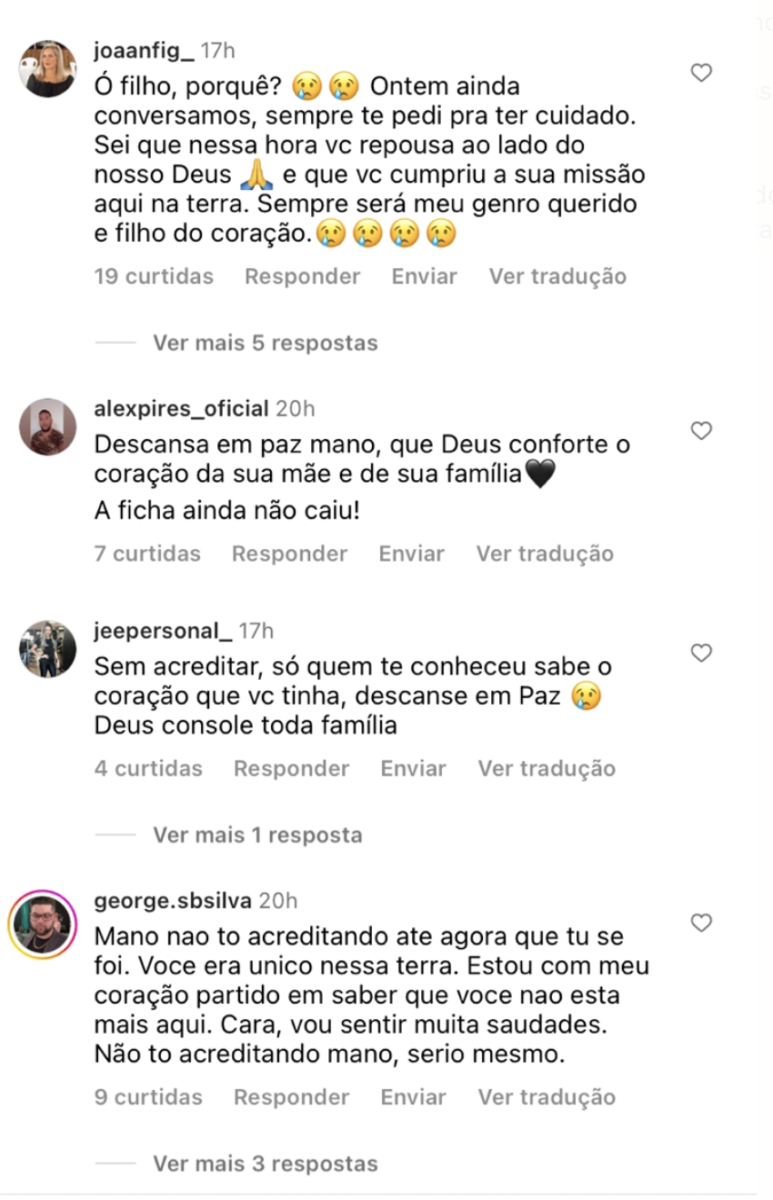This screenshot has width=773, height=1200.
Task: Open joaanfig_'s profile avatar
Action: 47,69
